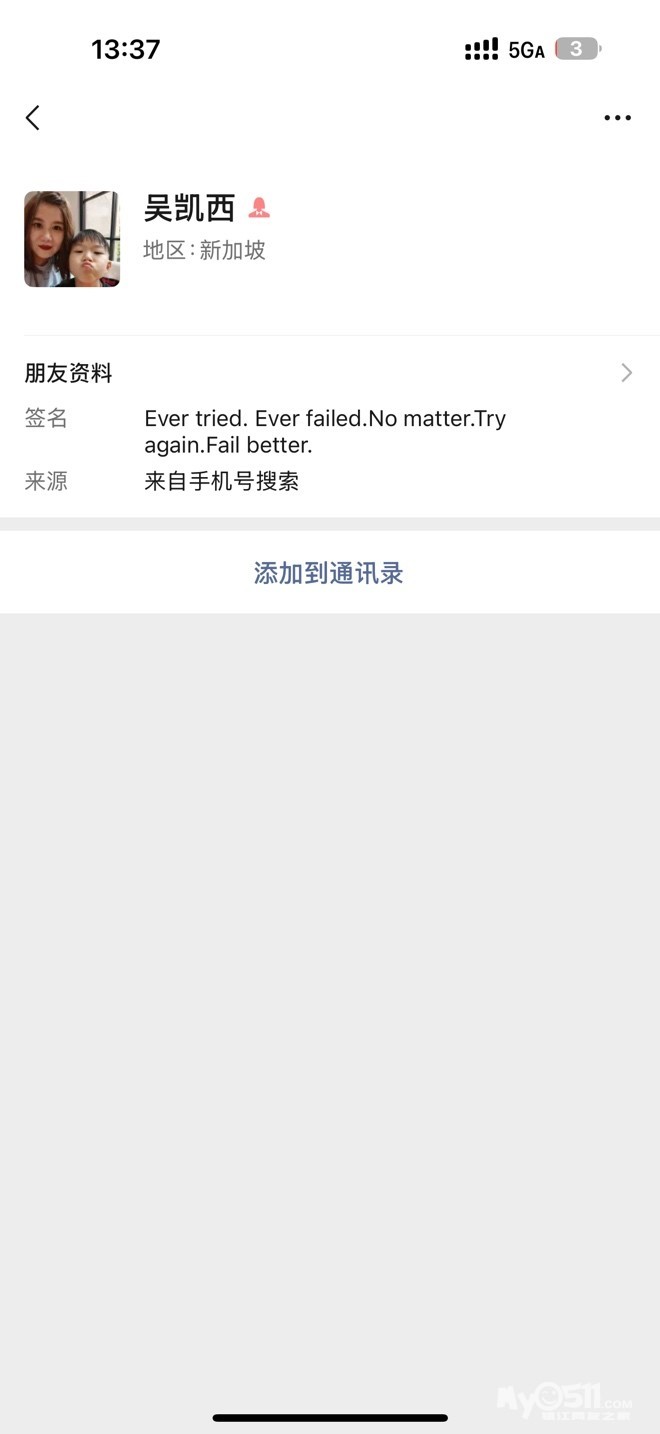
Task: Go back using the top-left arrow
Action: [x=33, y=118]
